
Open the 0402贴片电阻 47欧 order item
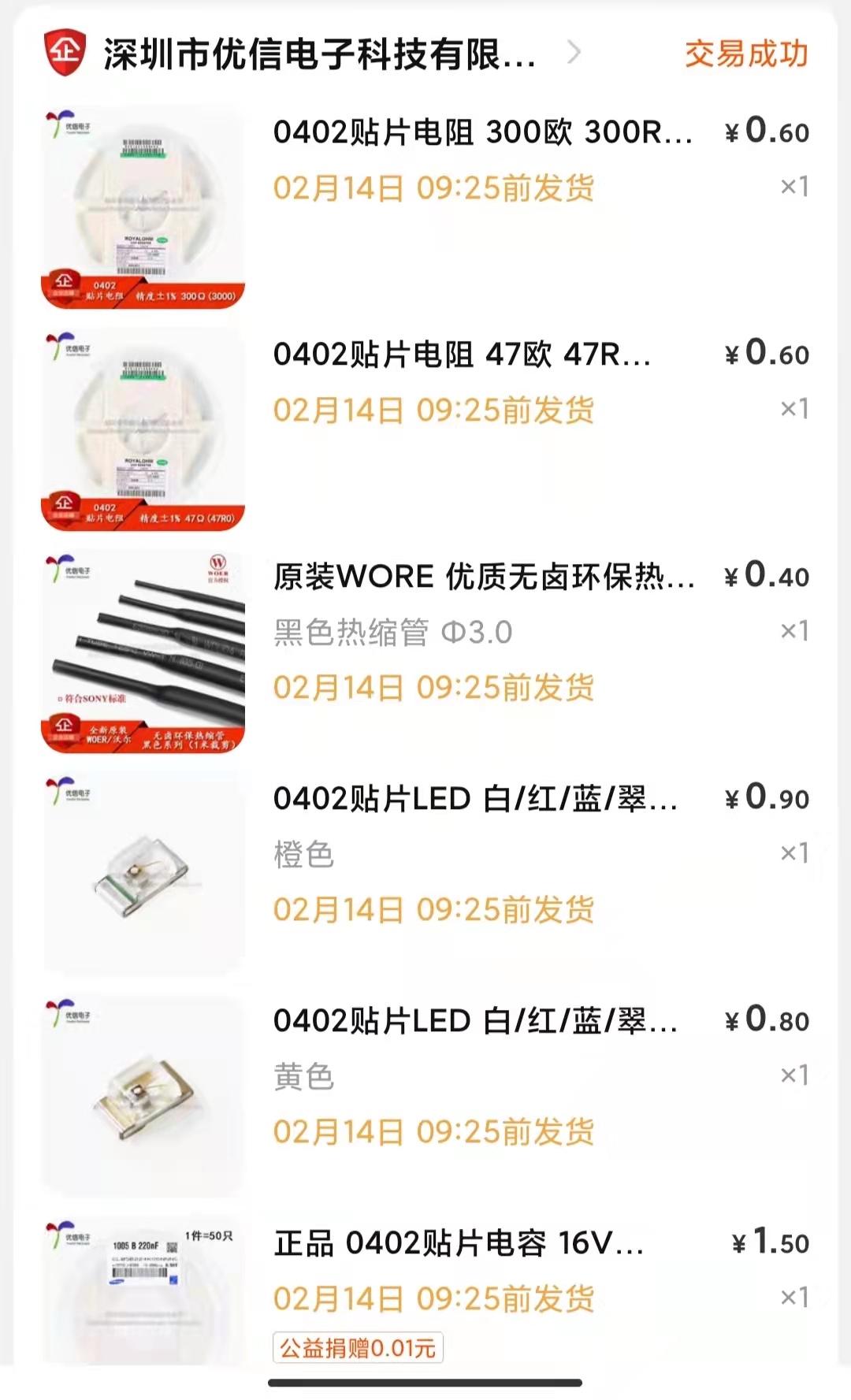tap(461, 355)
